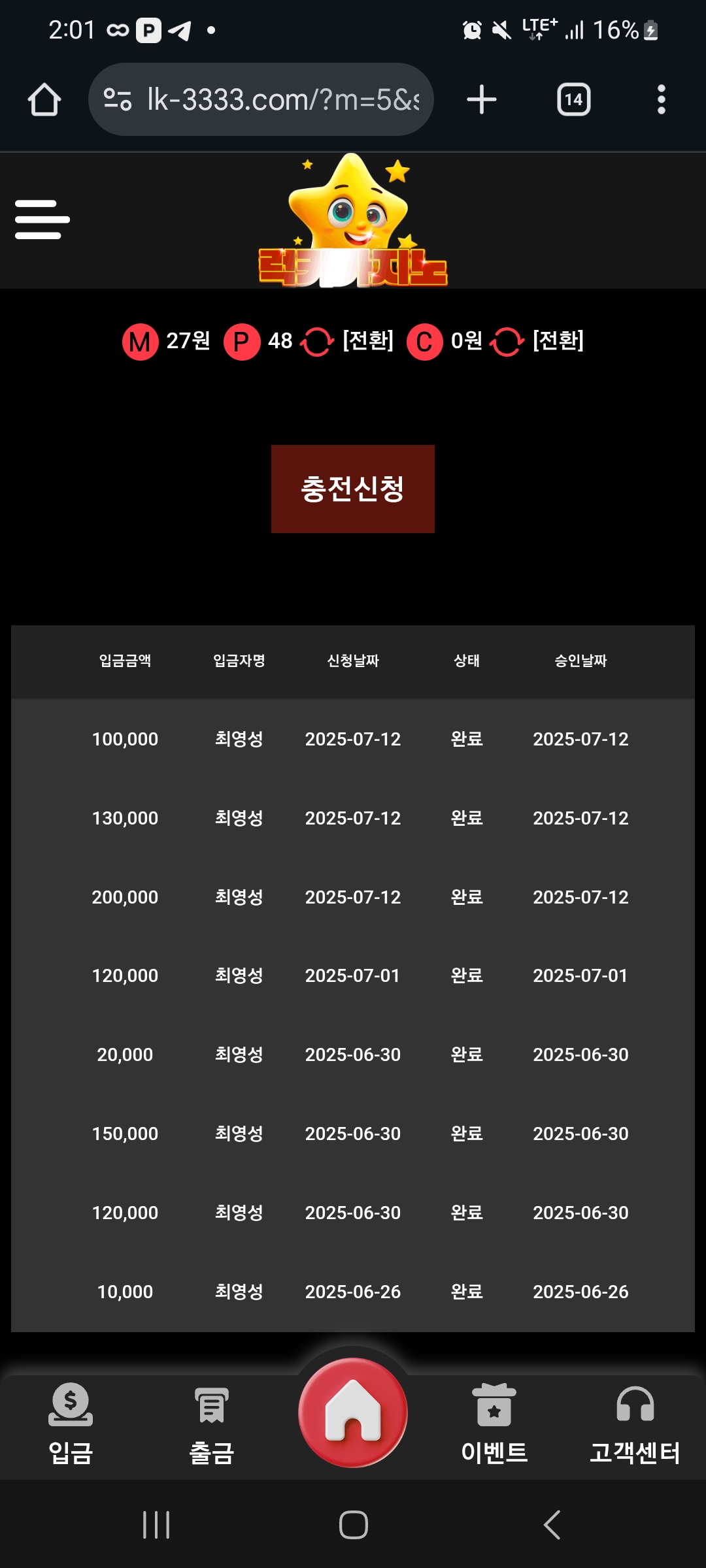
Task: Open recent apps from navigation bar
Action: pyautogui.click(x=156, y=1525)
